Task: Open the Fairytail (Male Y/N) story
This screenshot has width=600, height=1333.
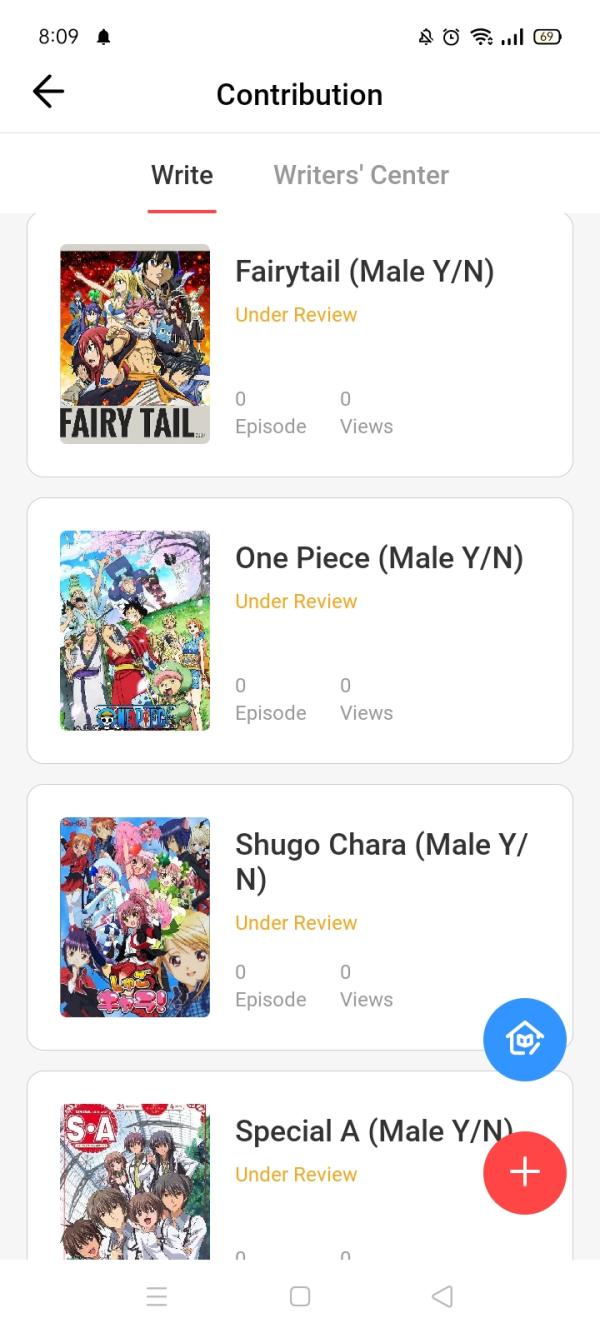Action: point(364,272)
